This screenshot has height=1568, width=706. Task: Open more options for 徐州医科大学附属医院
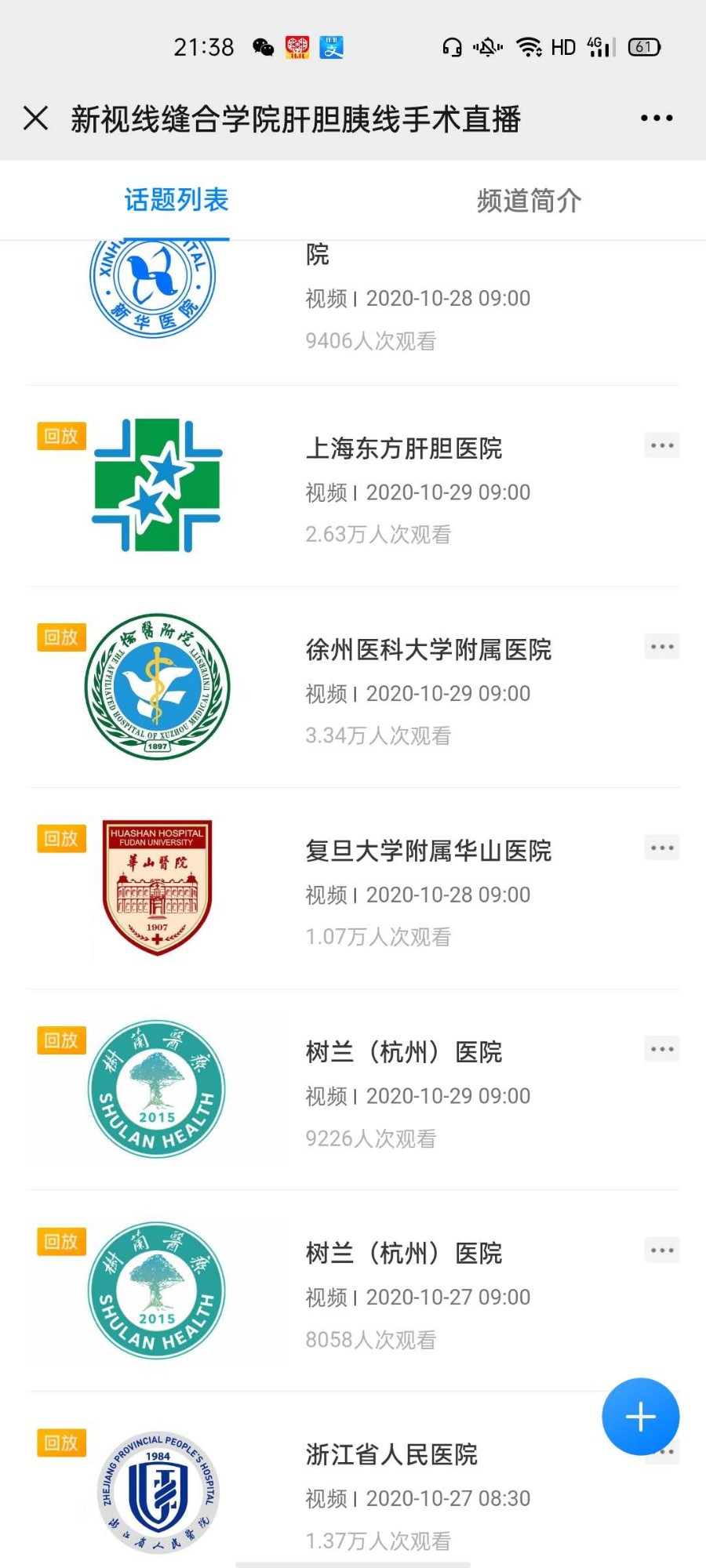(x=662, y=647)
